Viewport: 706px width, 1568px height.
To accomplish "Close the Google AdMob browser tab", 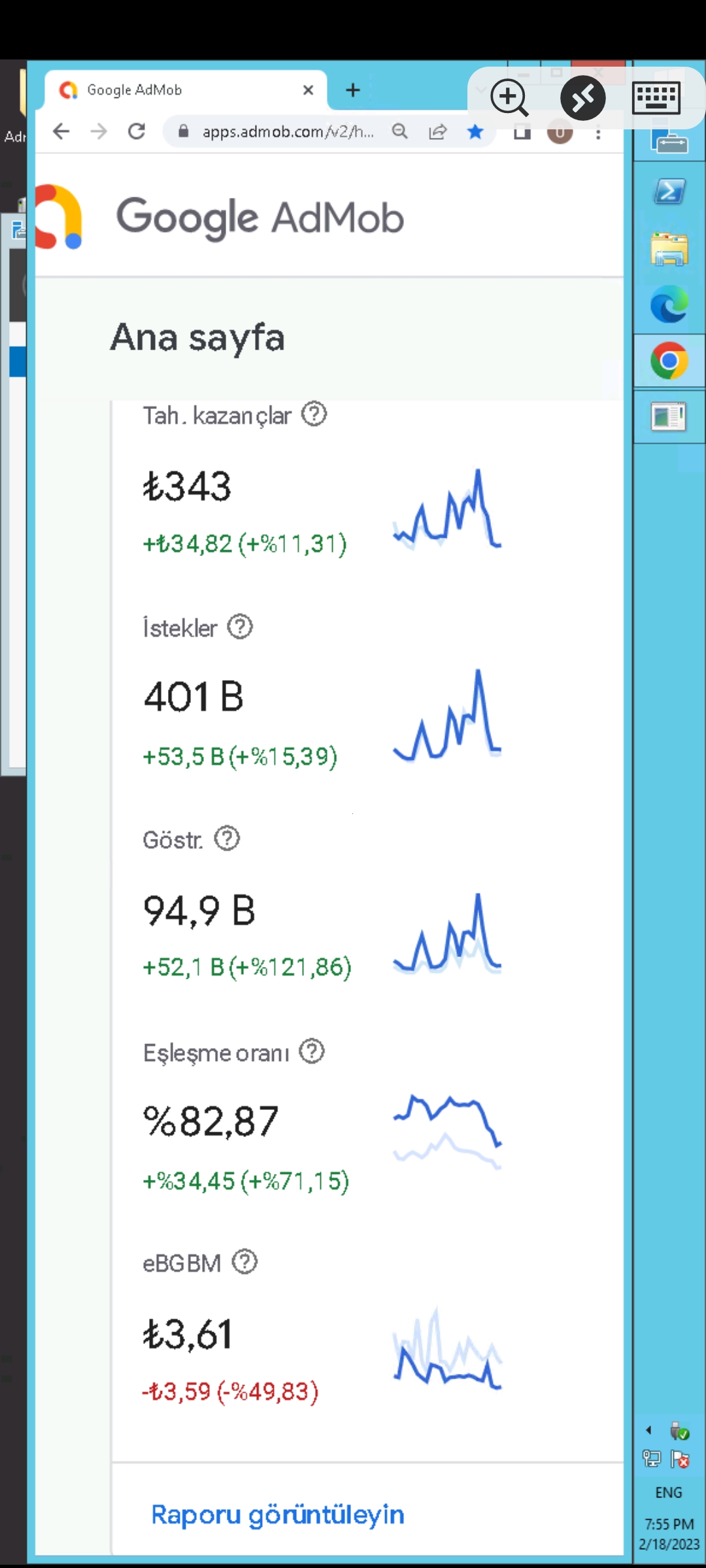I will (309, 90).
